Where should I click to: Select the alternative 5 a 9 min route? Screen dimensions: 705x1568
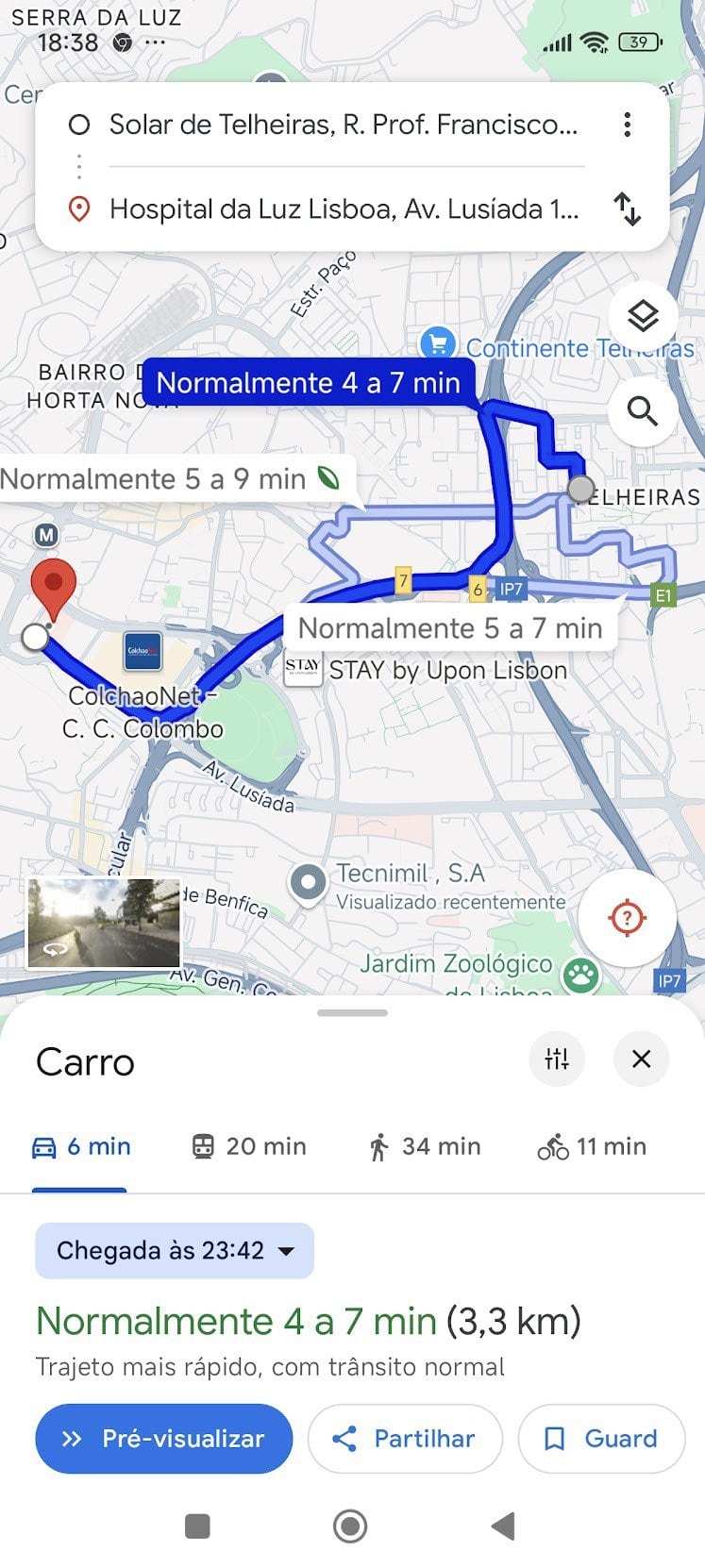pos(170,478)
